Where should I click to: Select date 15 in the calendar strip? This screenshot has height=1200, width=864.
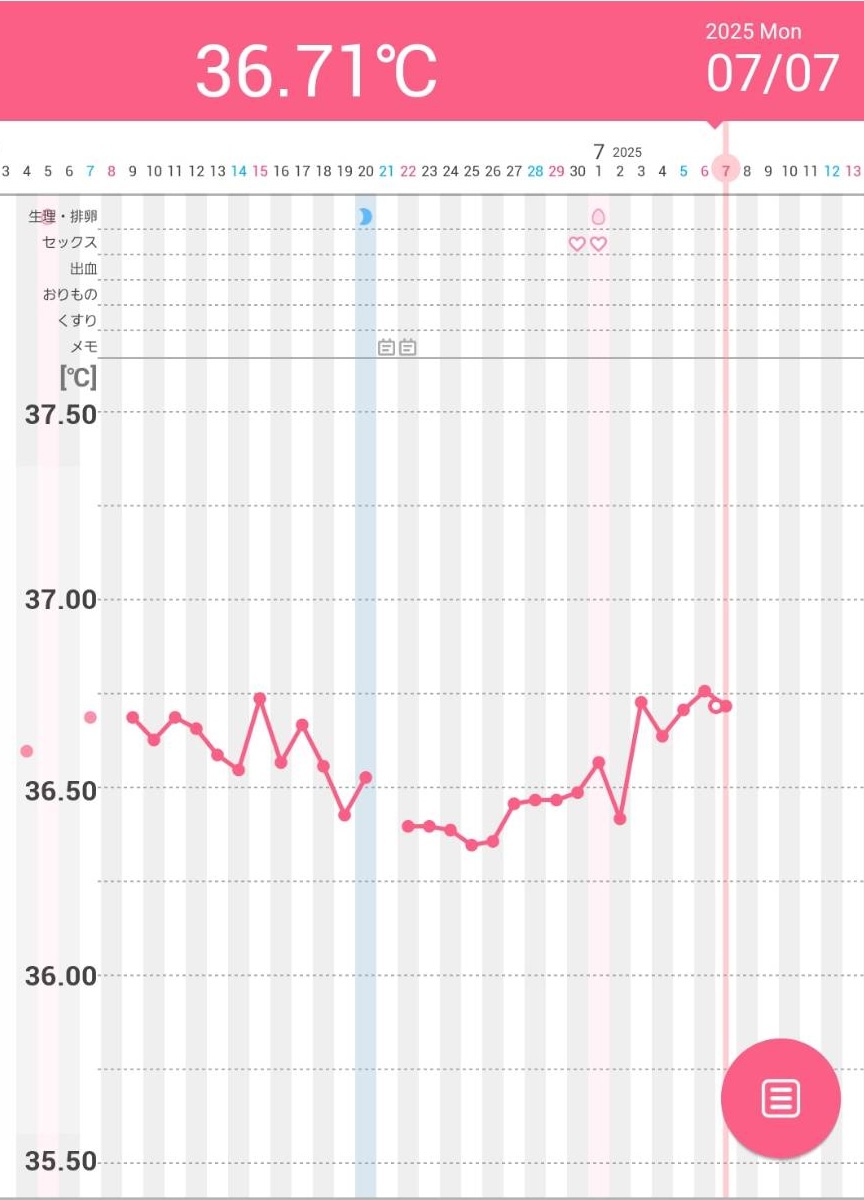click(260, 172)
